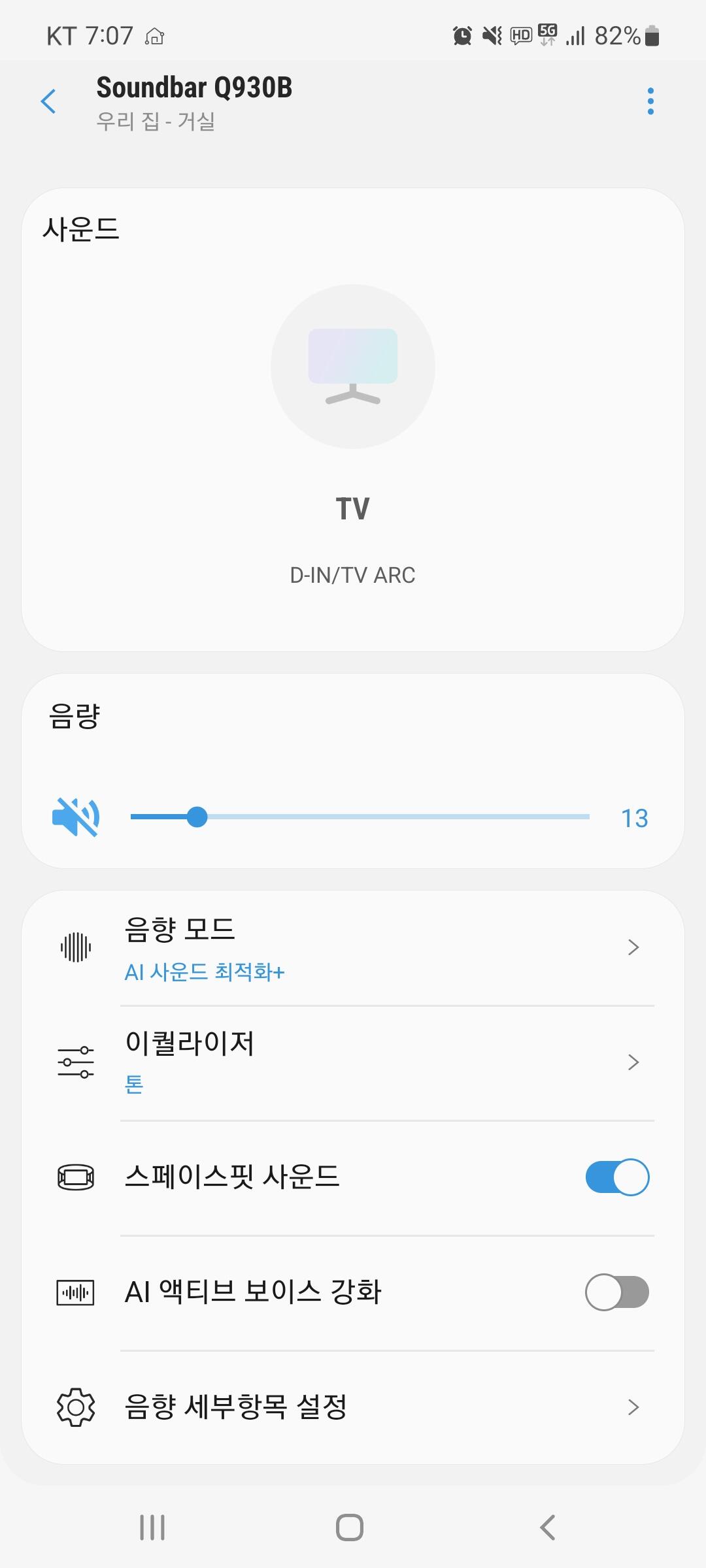The width and height of the screenshot is (706, 1568).
Task: Tap the 음량 volume slider track
Action: point(392,817)
